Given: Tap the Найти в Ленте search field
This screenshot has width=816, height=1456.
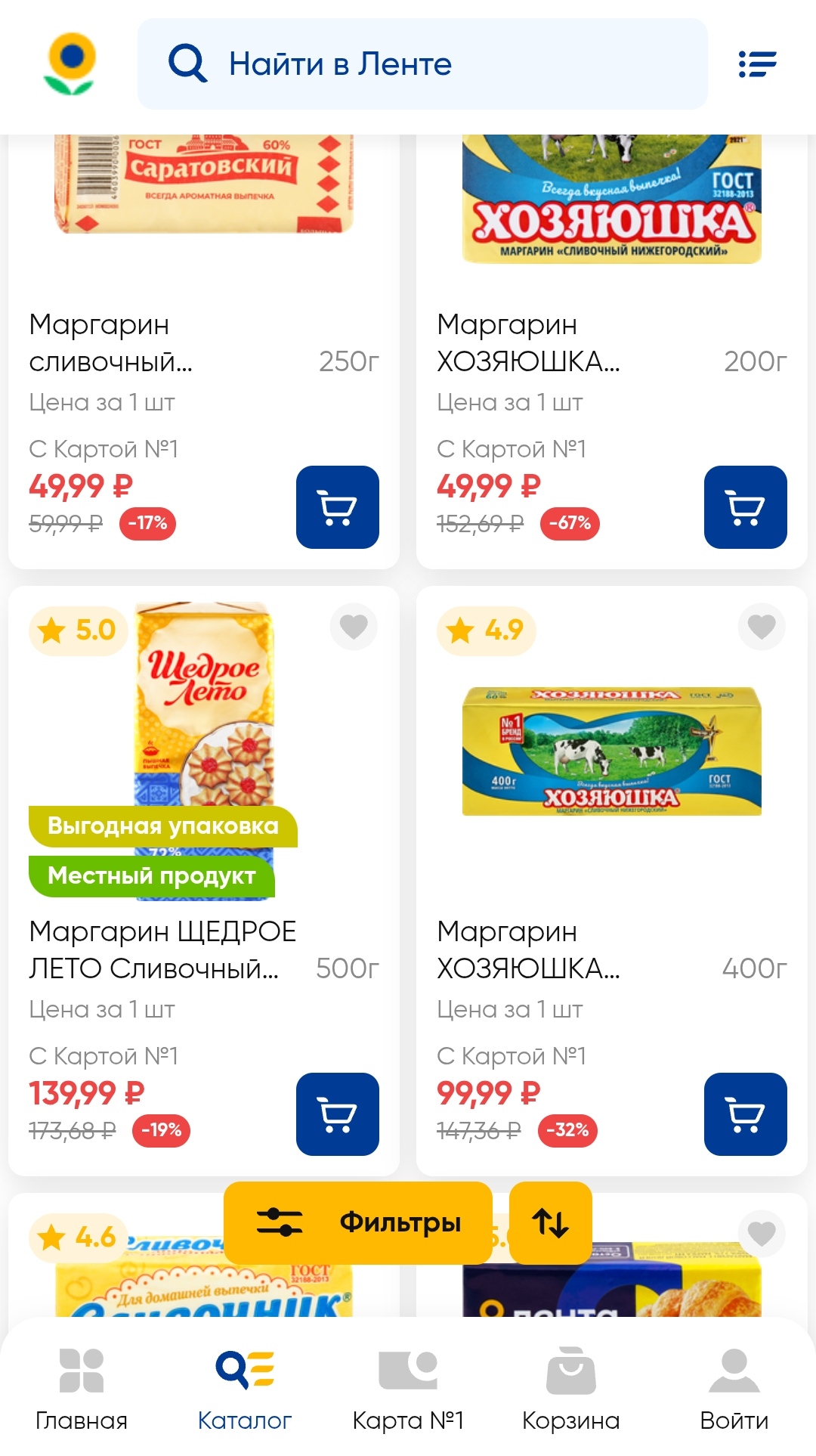Looking at the screenshot, I should point(422,64).
